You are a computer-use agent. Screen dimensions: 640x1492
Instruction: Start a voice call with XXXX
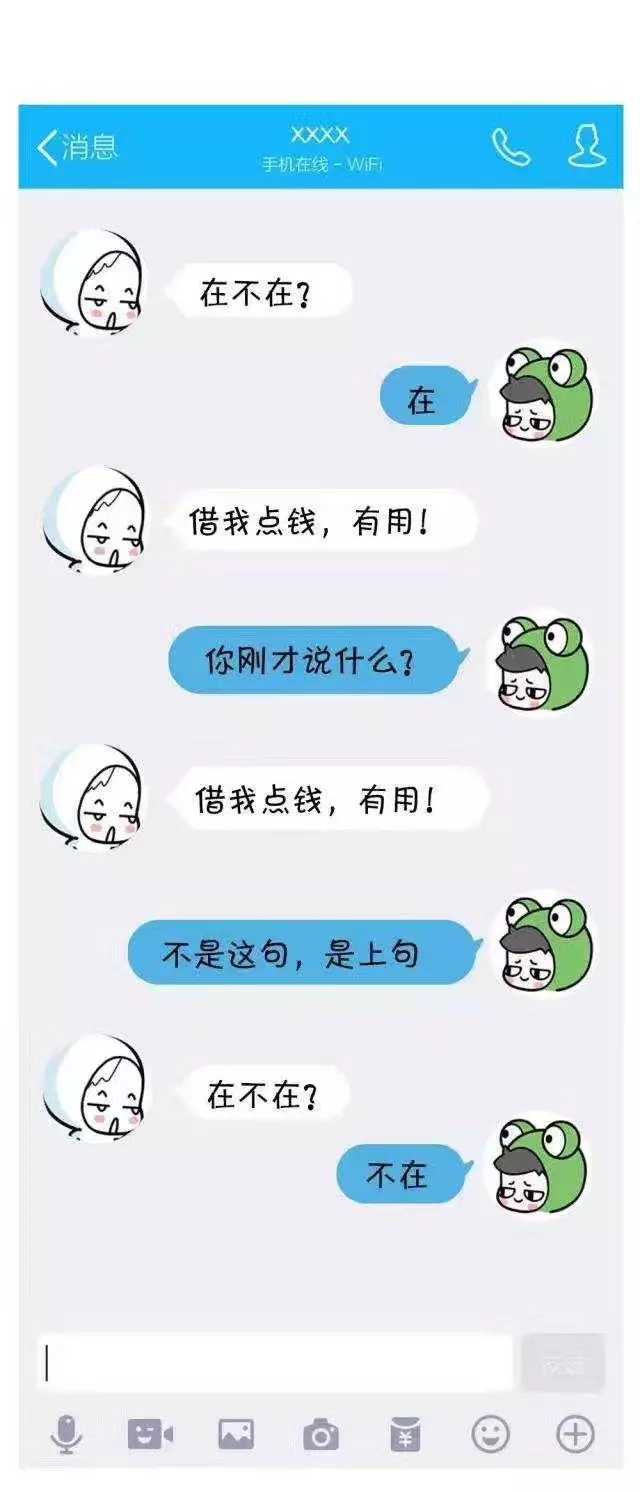click(510, 147)
